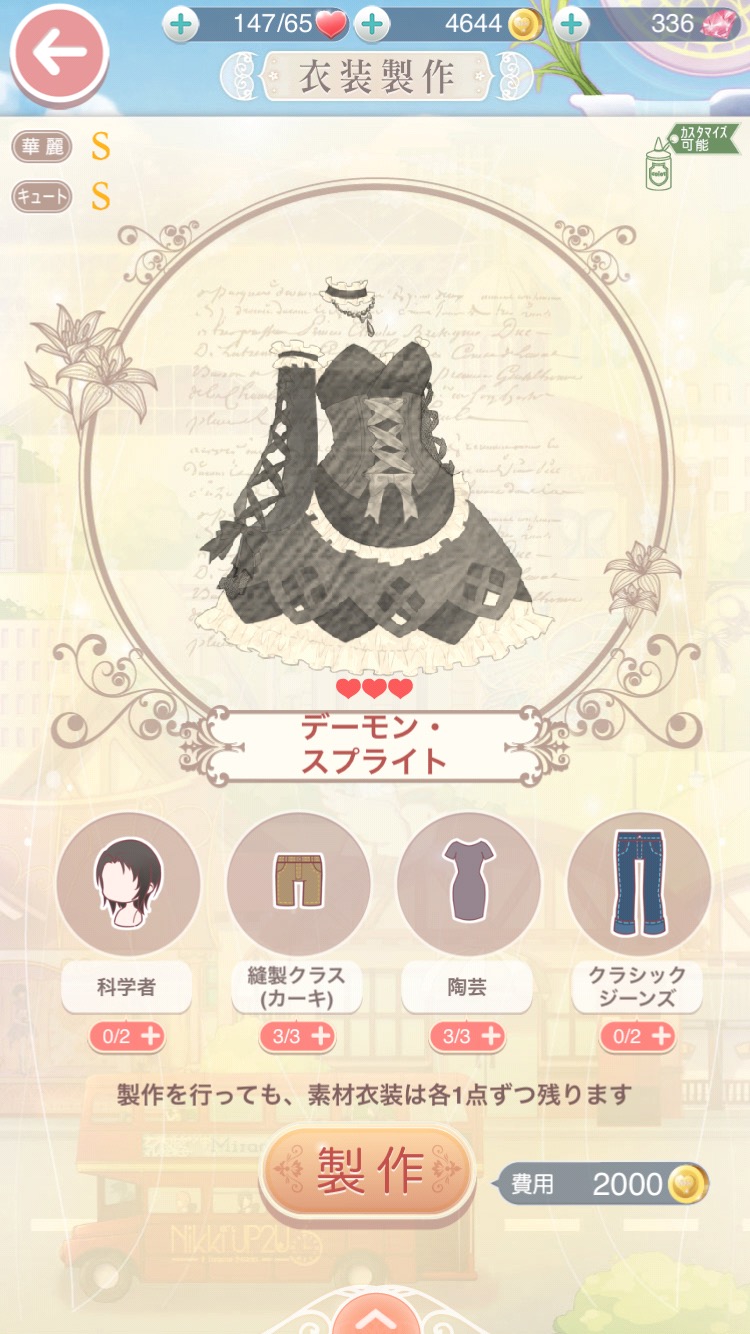Add more gold coins
The width and height of the screenshot is (750, 1334).
click(x=372, y=24)
